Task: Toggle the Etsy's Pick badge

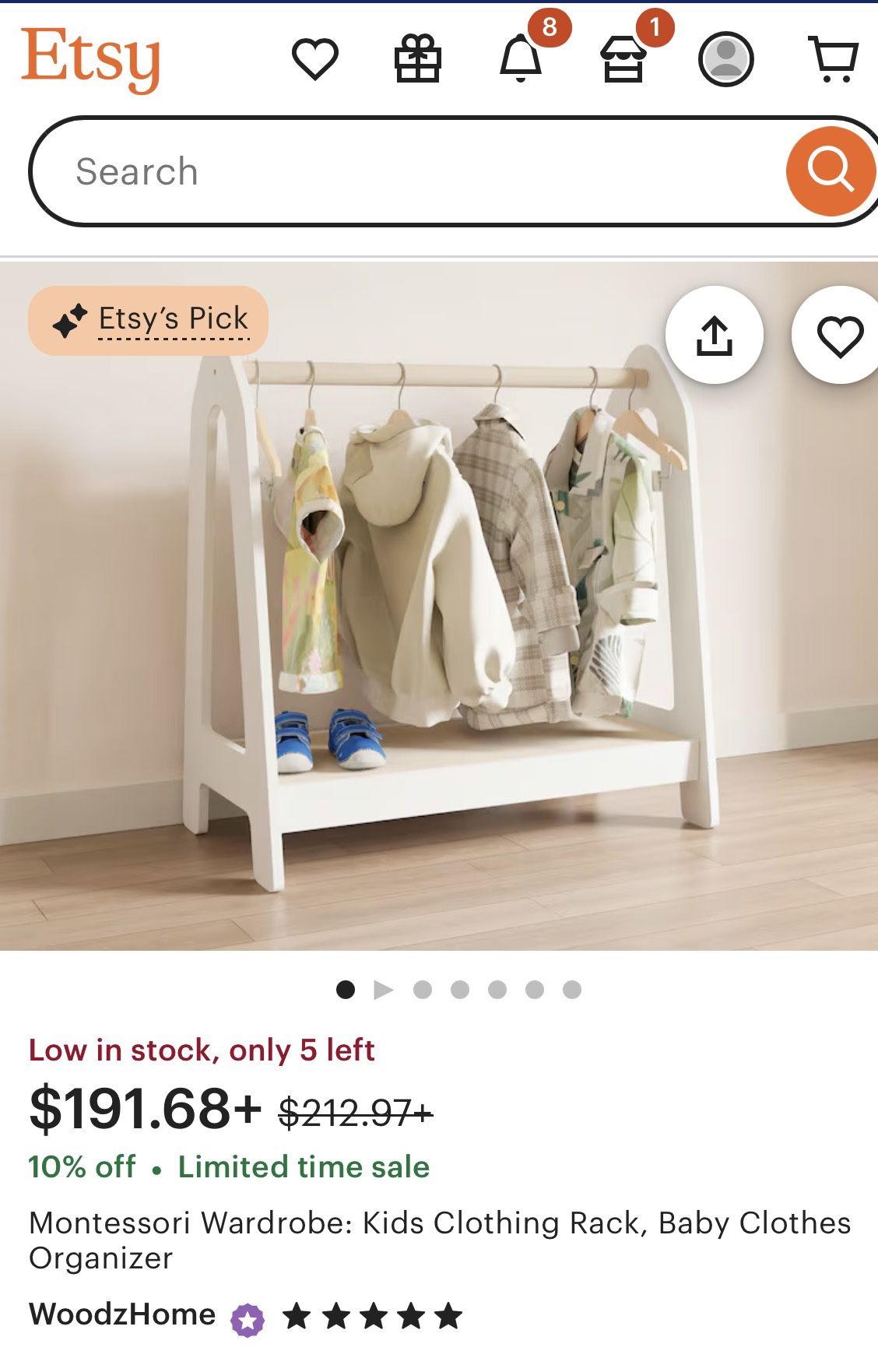Action: [x=146, y=319]
